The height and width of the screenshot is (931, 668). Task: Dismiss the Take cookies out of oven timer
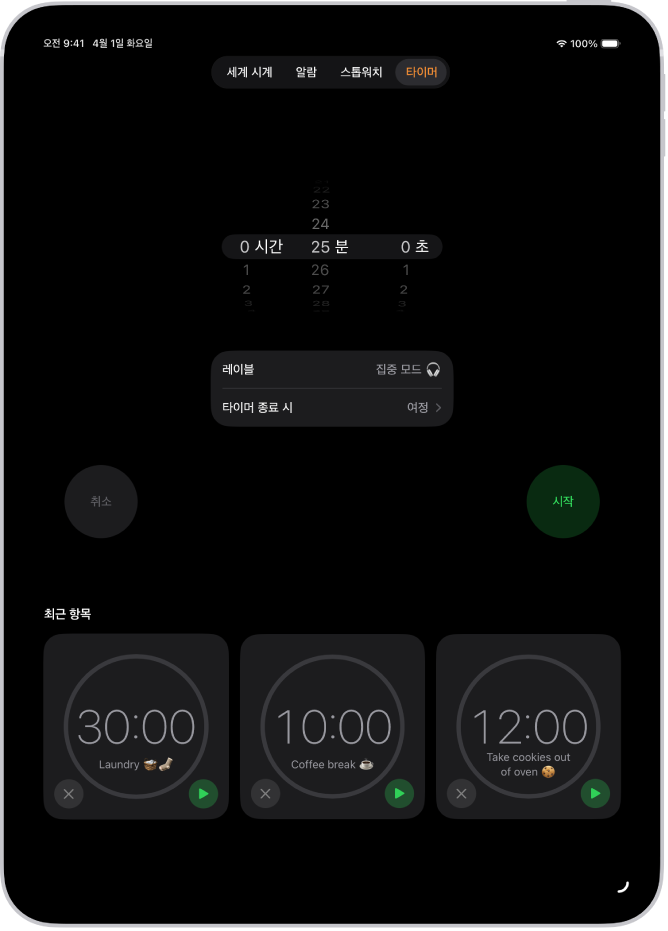point(461,794)
